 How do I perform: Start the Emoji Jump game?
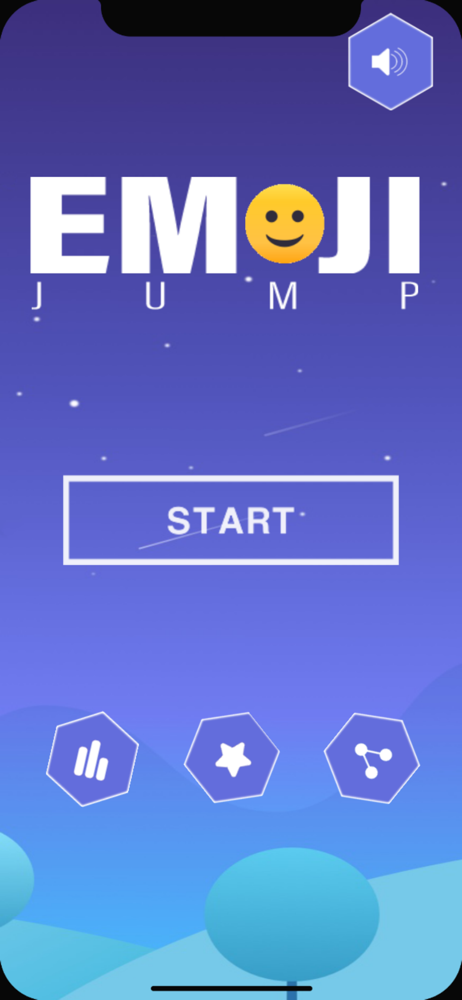(231, 520)
